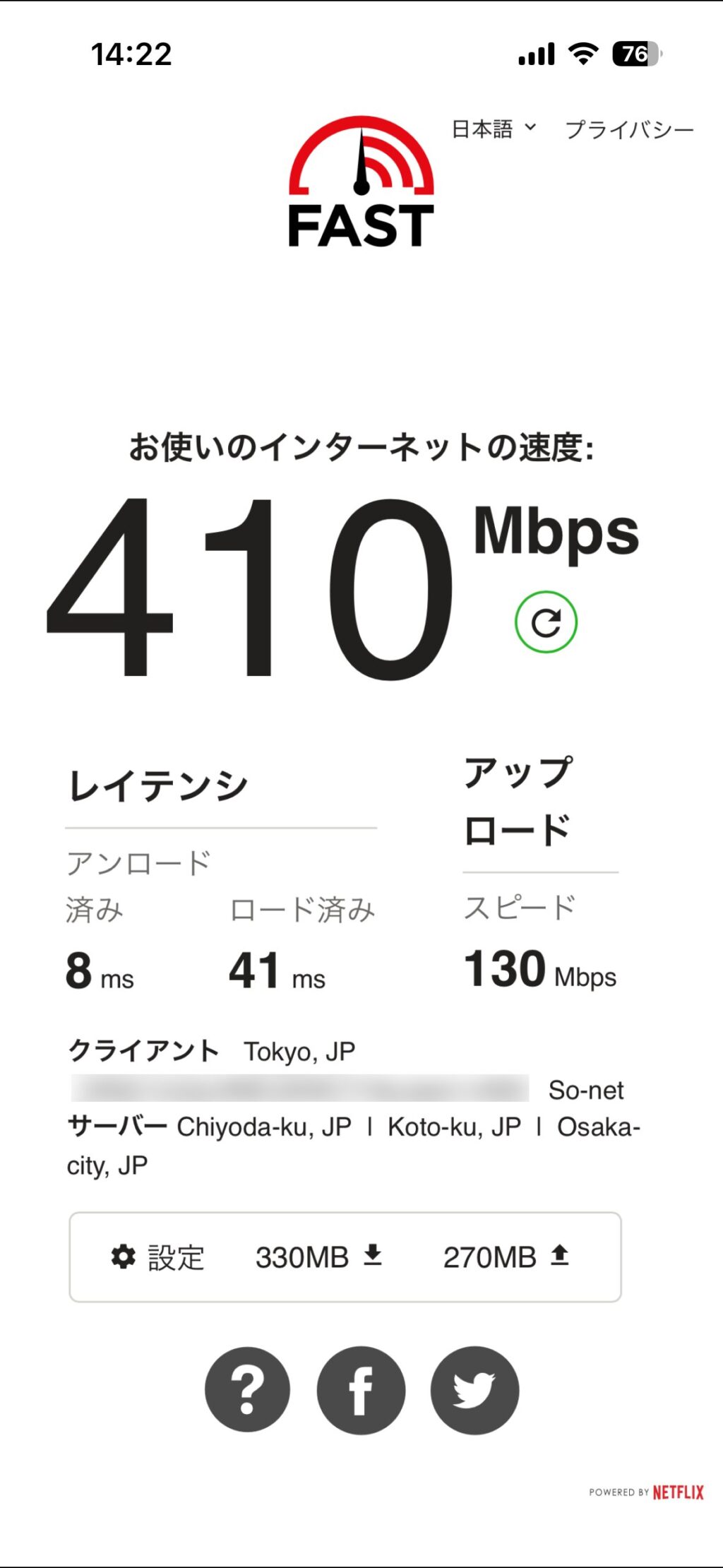Open the help question mark icon
This screenshot has height=1568, width=723.
[247, 1389]
